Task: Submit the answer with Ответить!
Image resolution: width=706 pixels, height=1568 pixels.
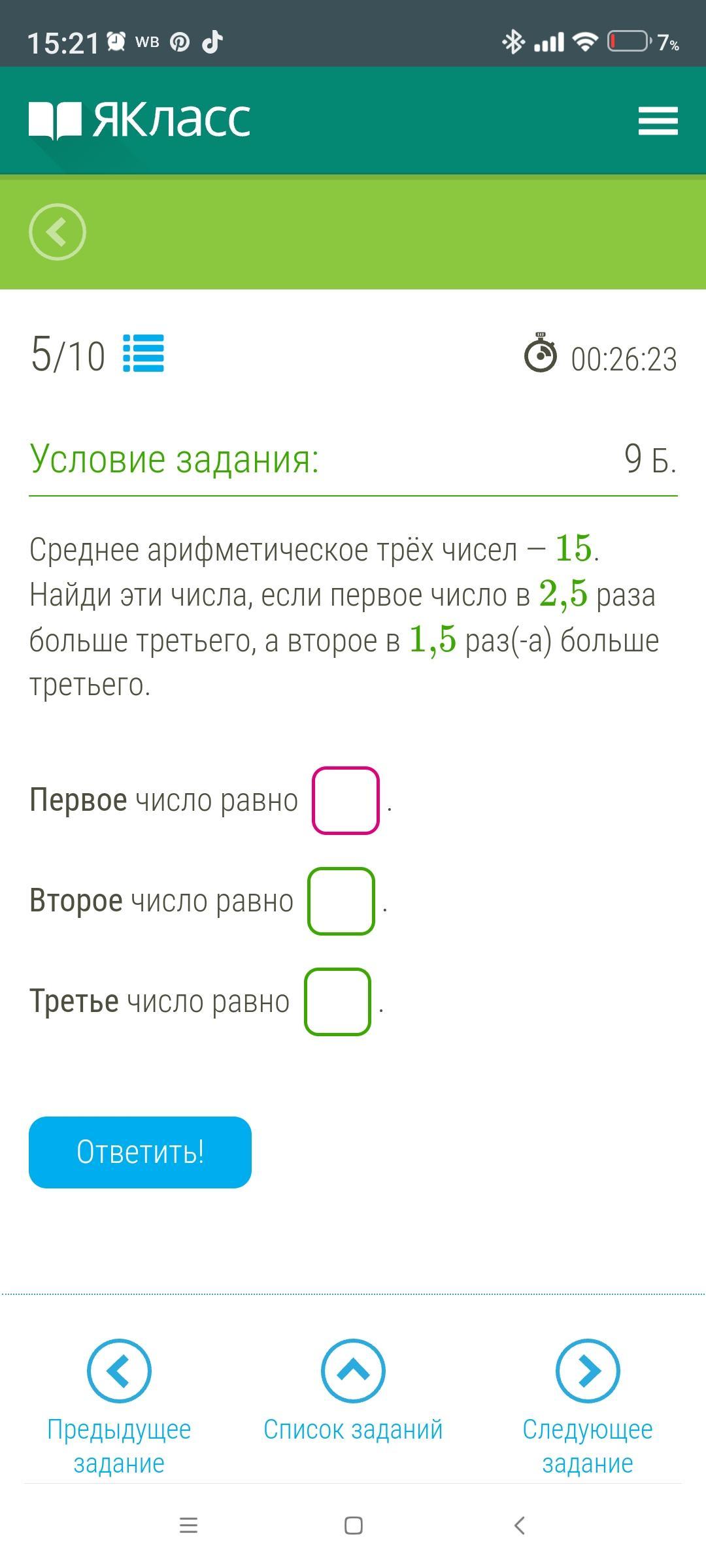Action: (140, 1152)
